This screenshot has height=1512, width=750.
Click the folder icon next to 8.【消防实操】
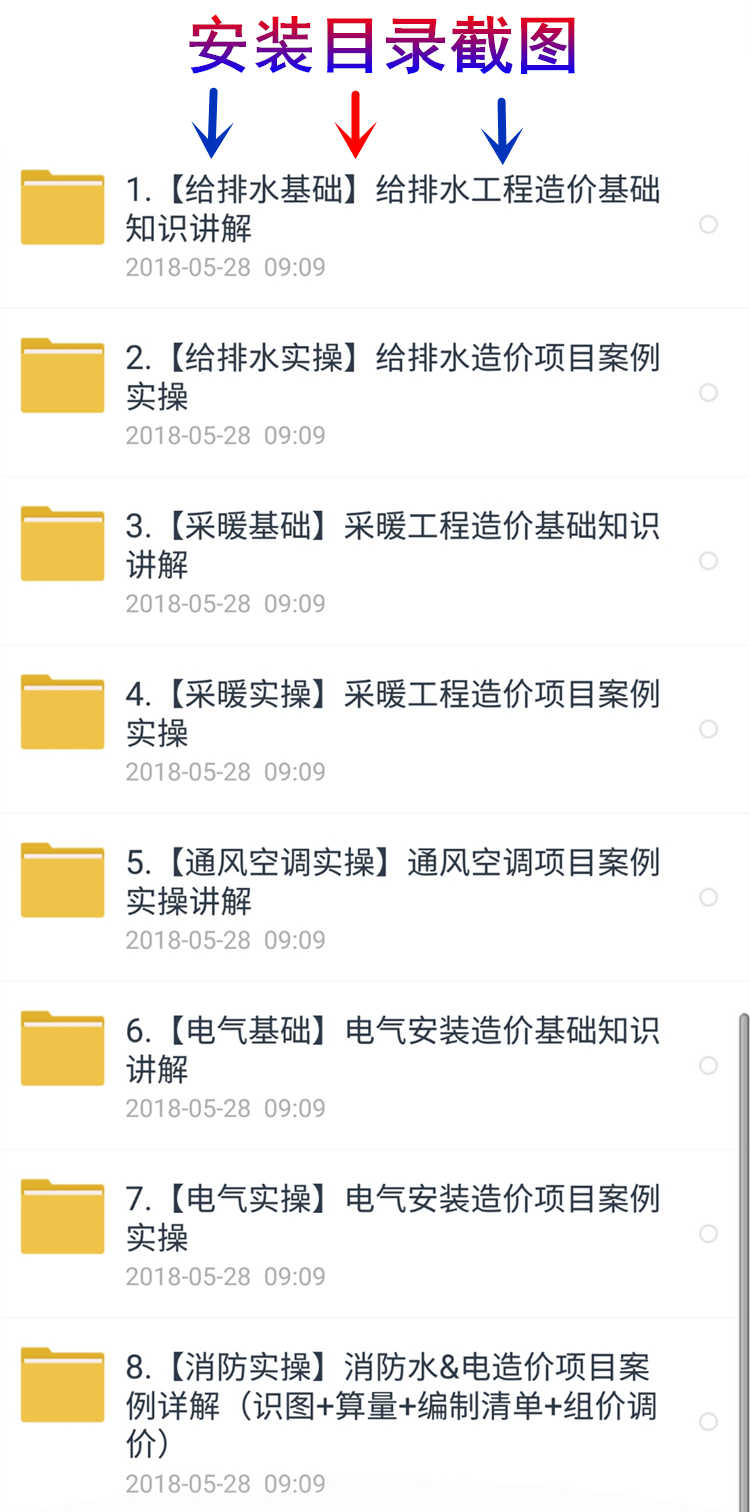[62, 1386]
